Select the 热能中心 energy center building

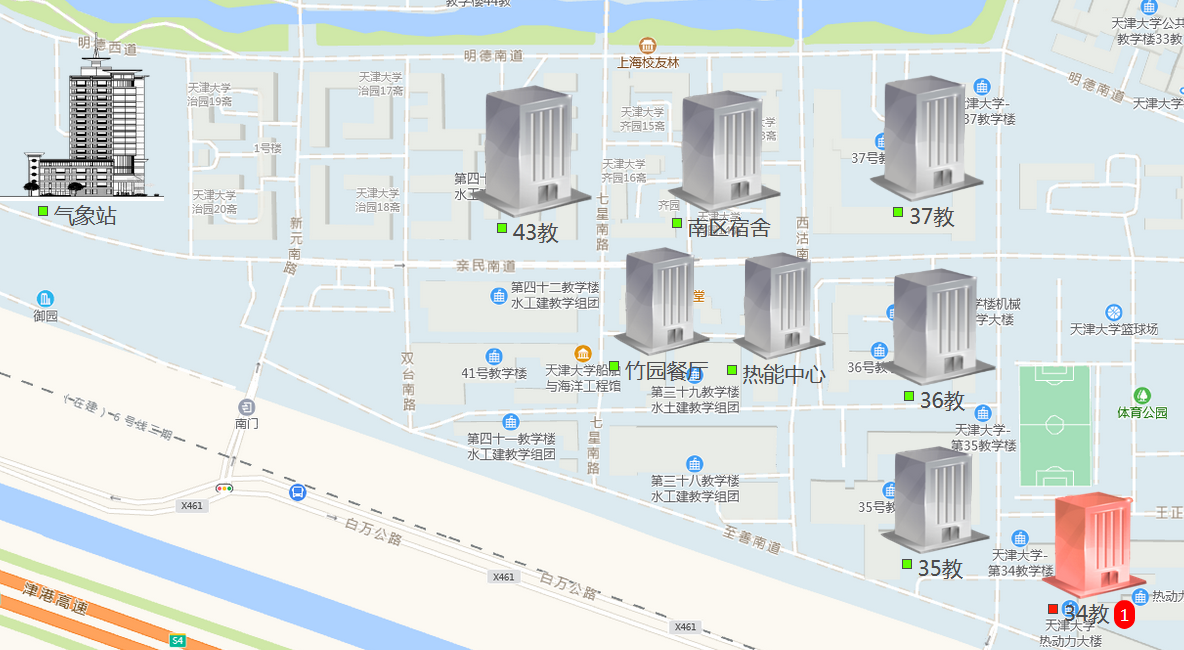[779, 306]
